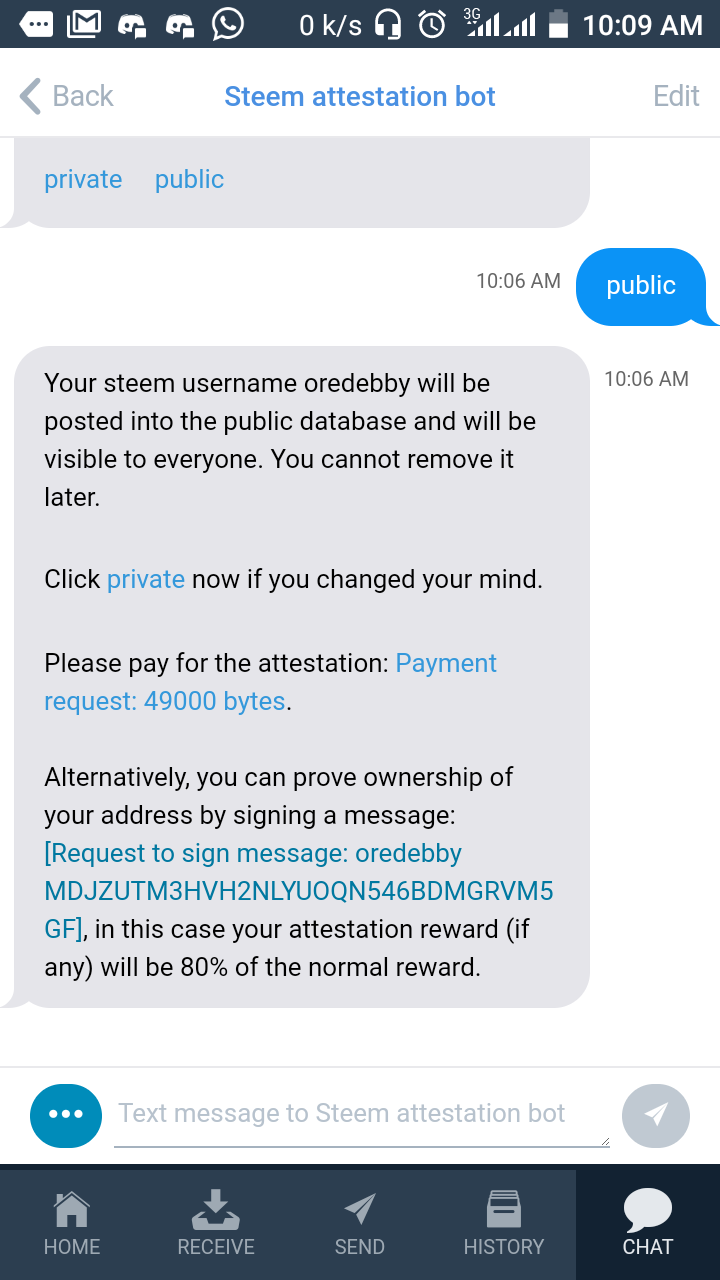720x1280 pixels.
Task: Open the three-dots chat options button
Action: click(x=66, y=1115)
